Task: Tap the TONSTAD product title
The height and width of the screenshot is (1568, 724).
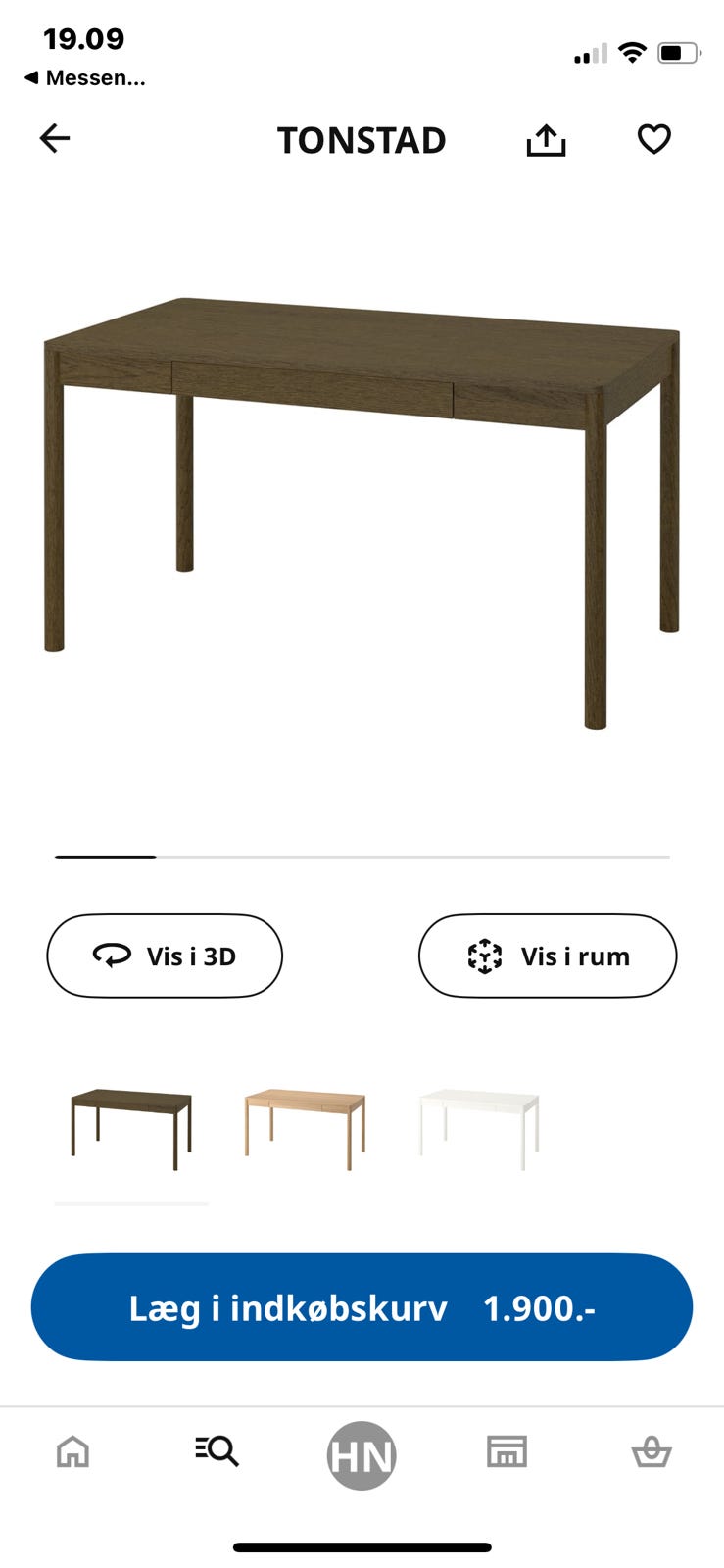Action: coord(362,140)
